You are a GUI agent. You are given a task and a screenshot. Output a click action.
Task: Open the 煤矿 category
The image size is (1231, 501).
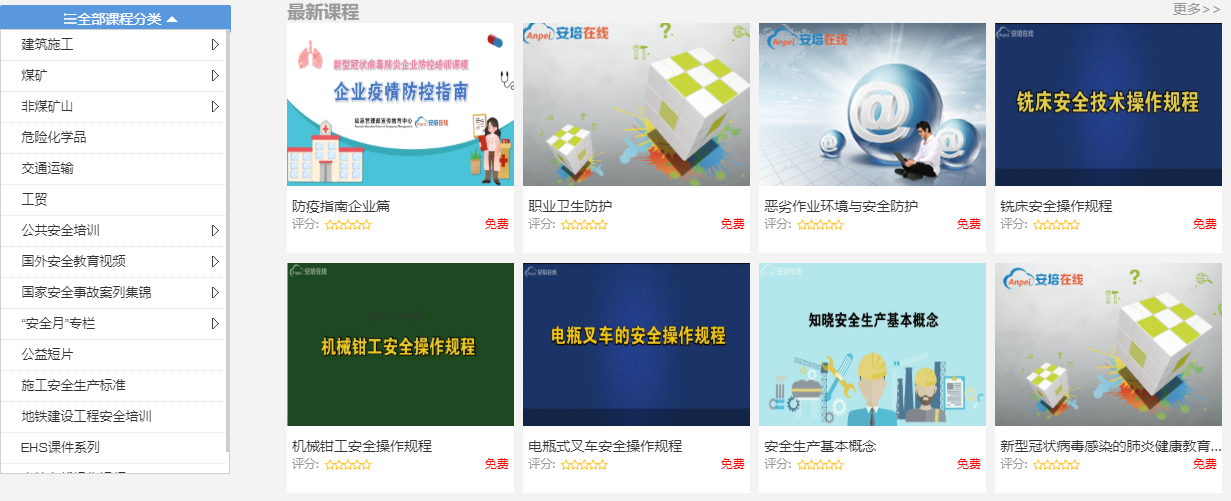pos(35,76)
